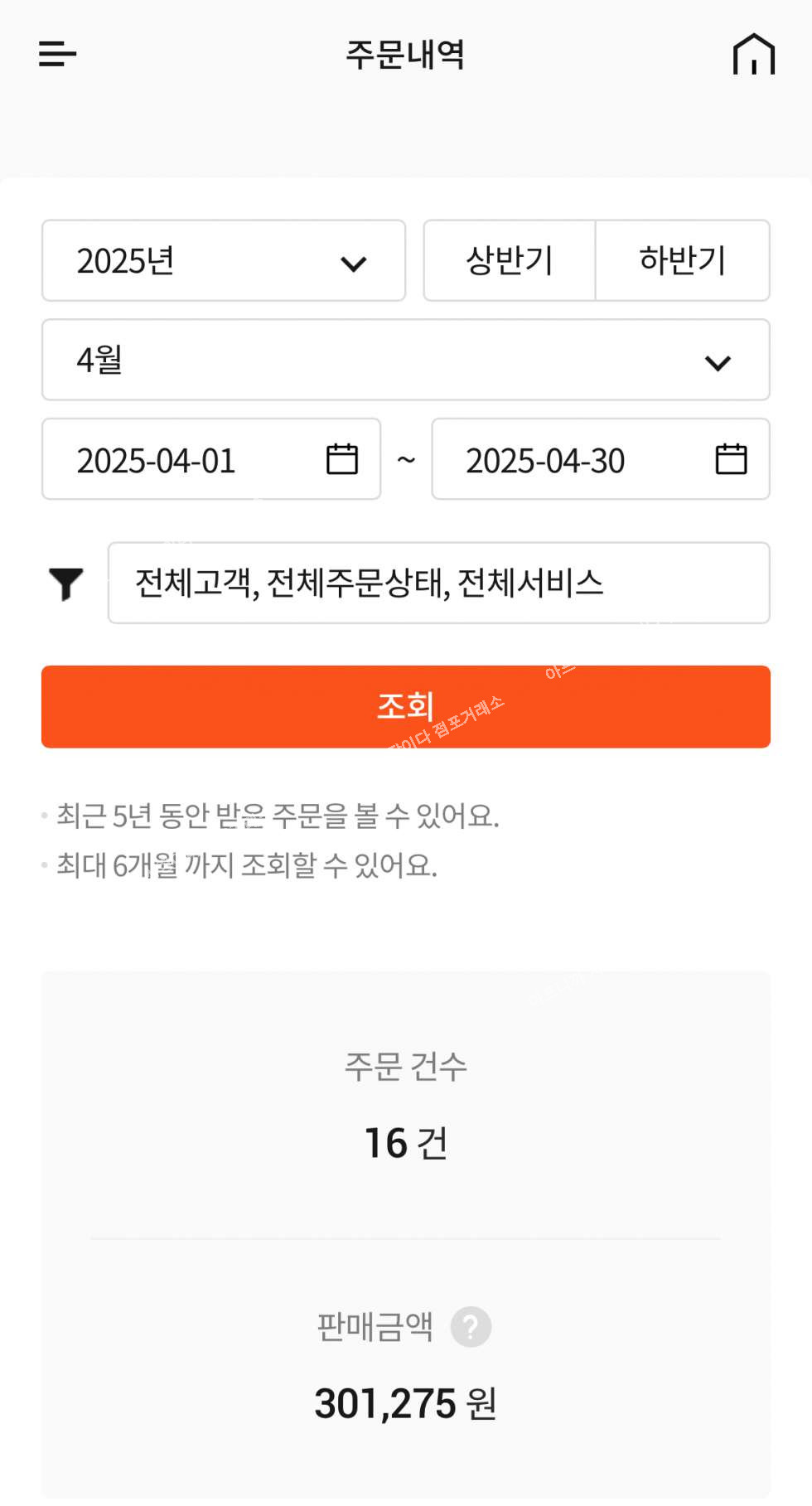Go to home via house icon
The width and height of the screenshot is (812, 1506).
pos(753,54)
